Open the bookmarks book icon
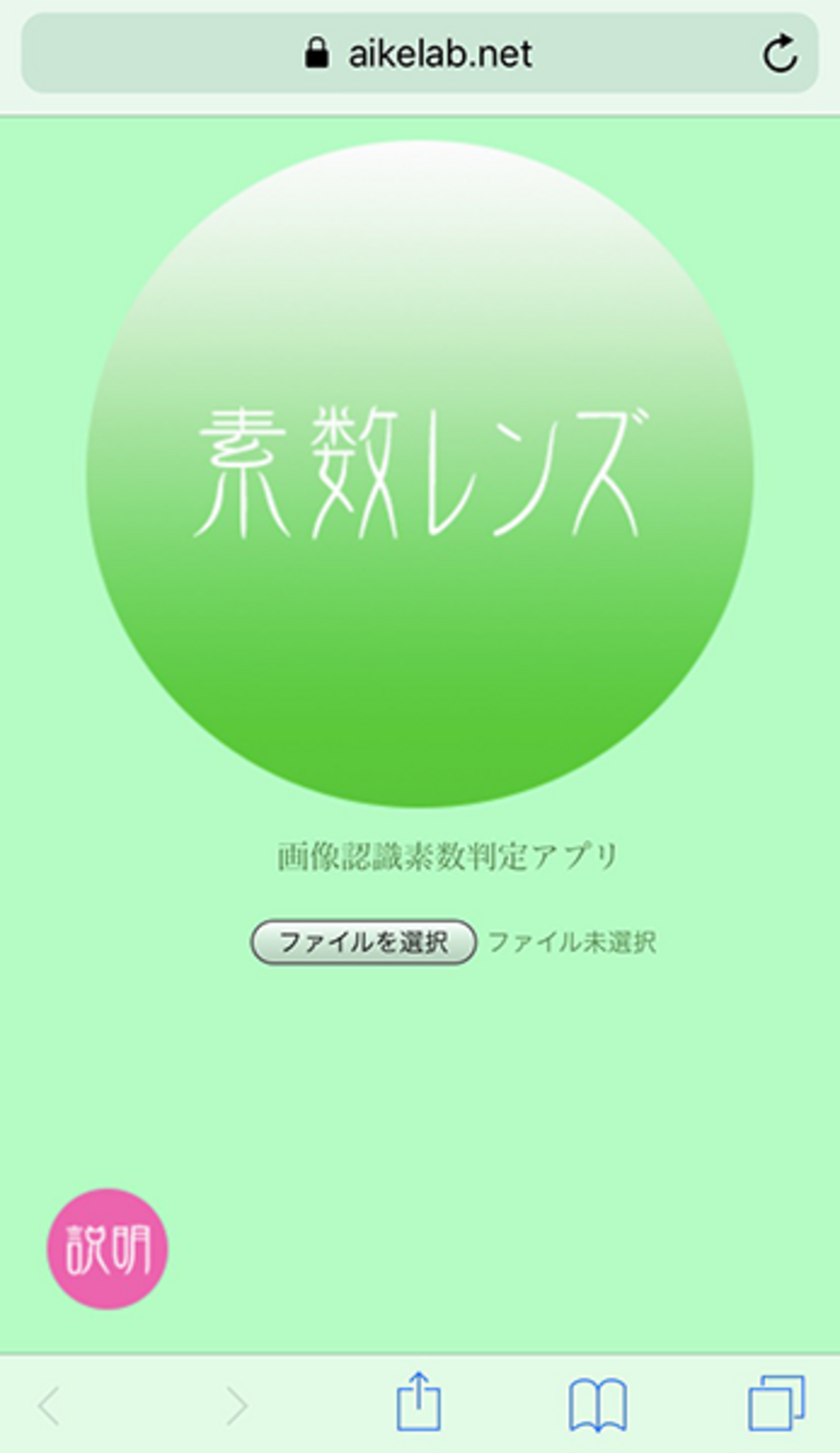Image resolution: width=840 pixels, height=1453 pixels. [598, 1405]
